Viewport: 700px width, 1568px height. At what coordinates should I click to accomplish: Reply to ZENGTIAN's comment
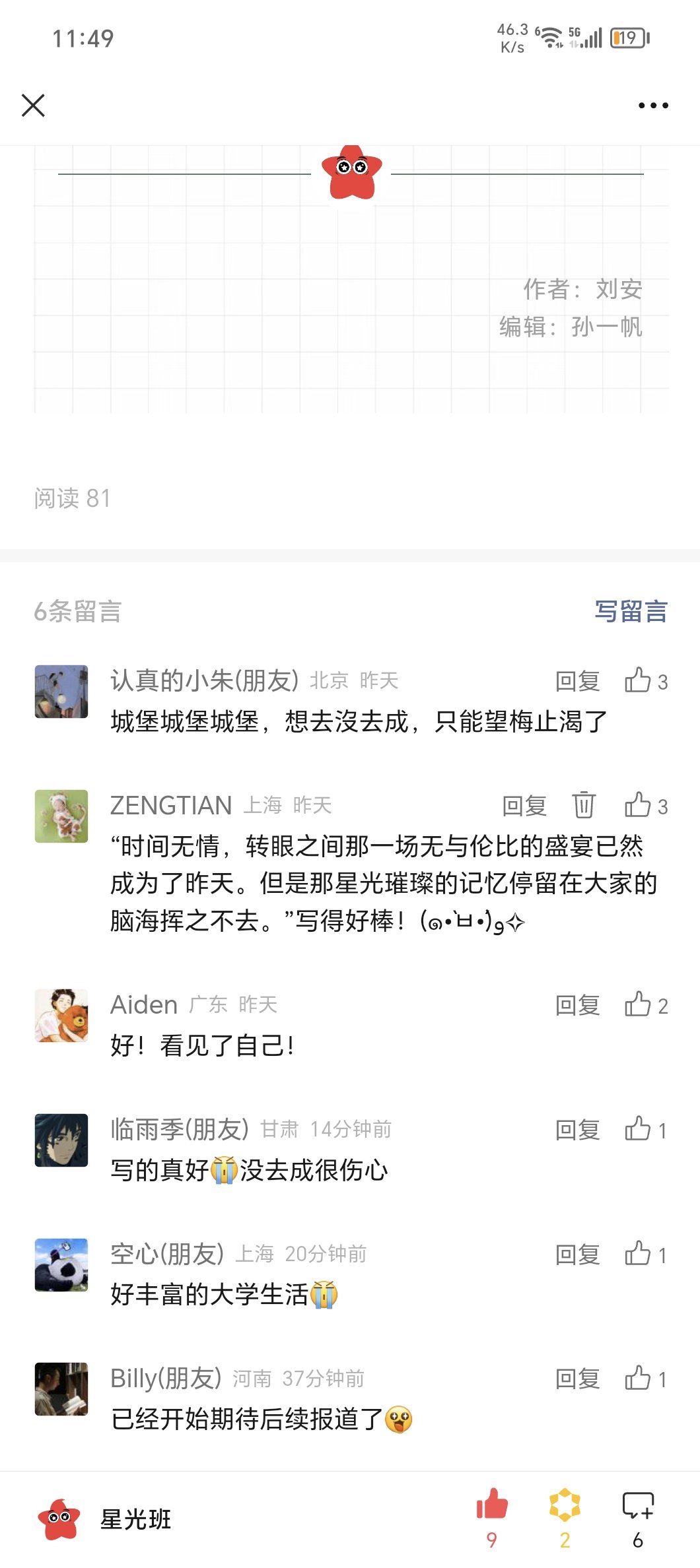524,806
